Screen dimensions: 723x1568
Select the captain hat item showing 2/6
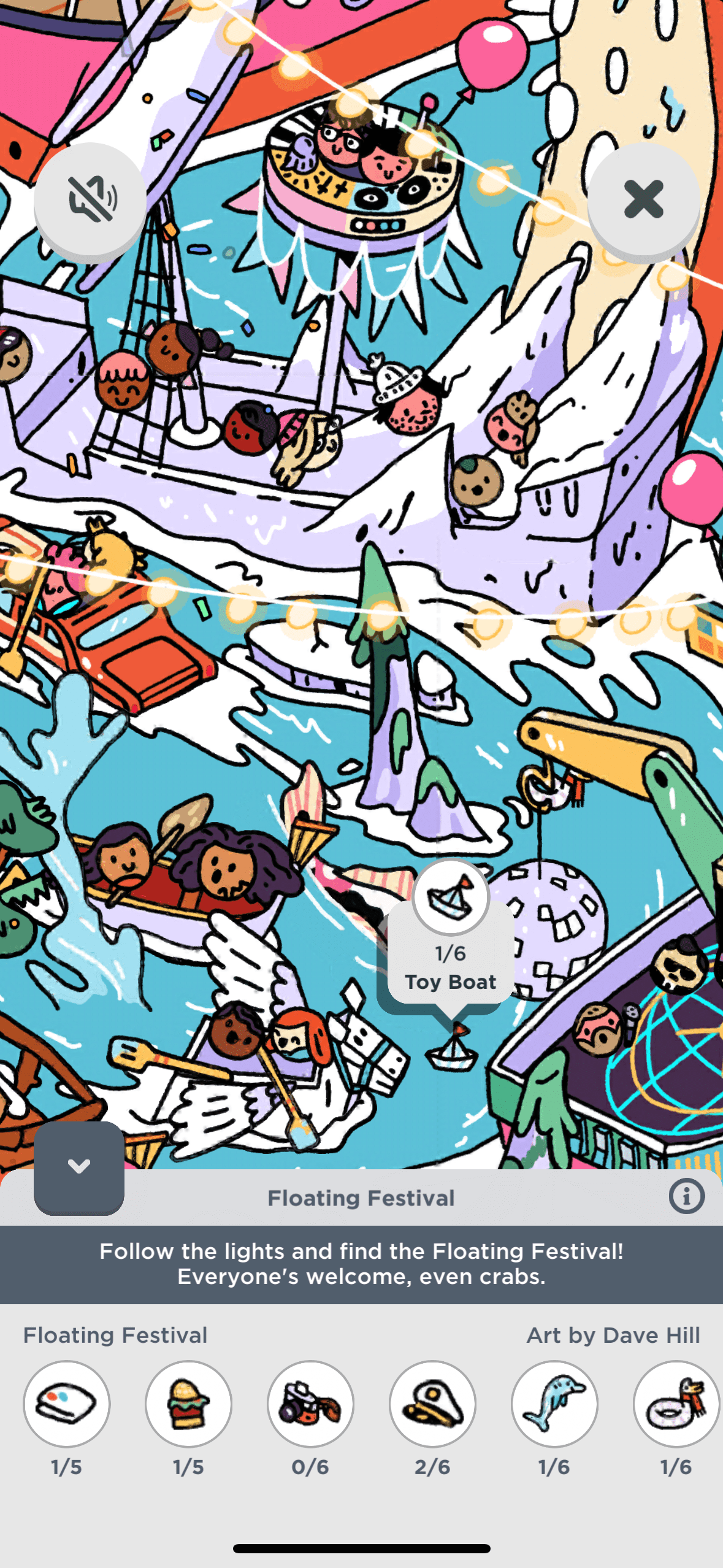click(432, 1404)
